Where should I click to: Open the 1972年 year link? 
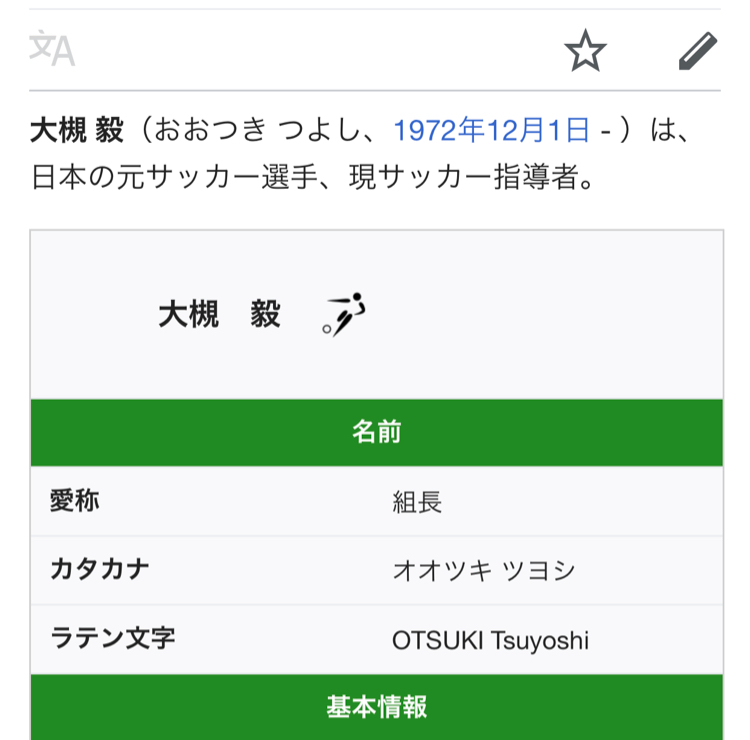(439, 131)
